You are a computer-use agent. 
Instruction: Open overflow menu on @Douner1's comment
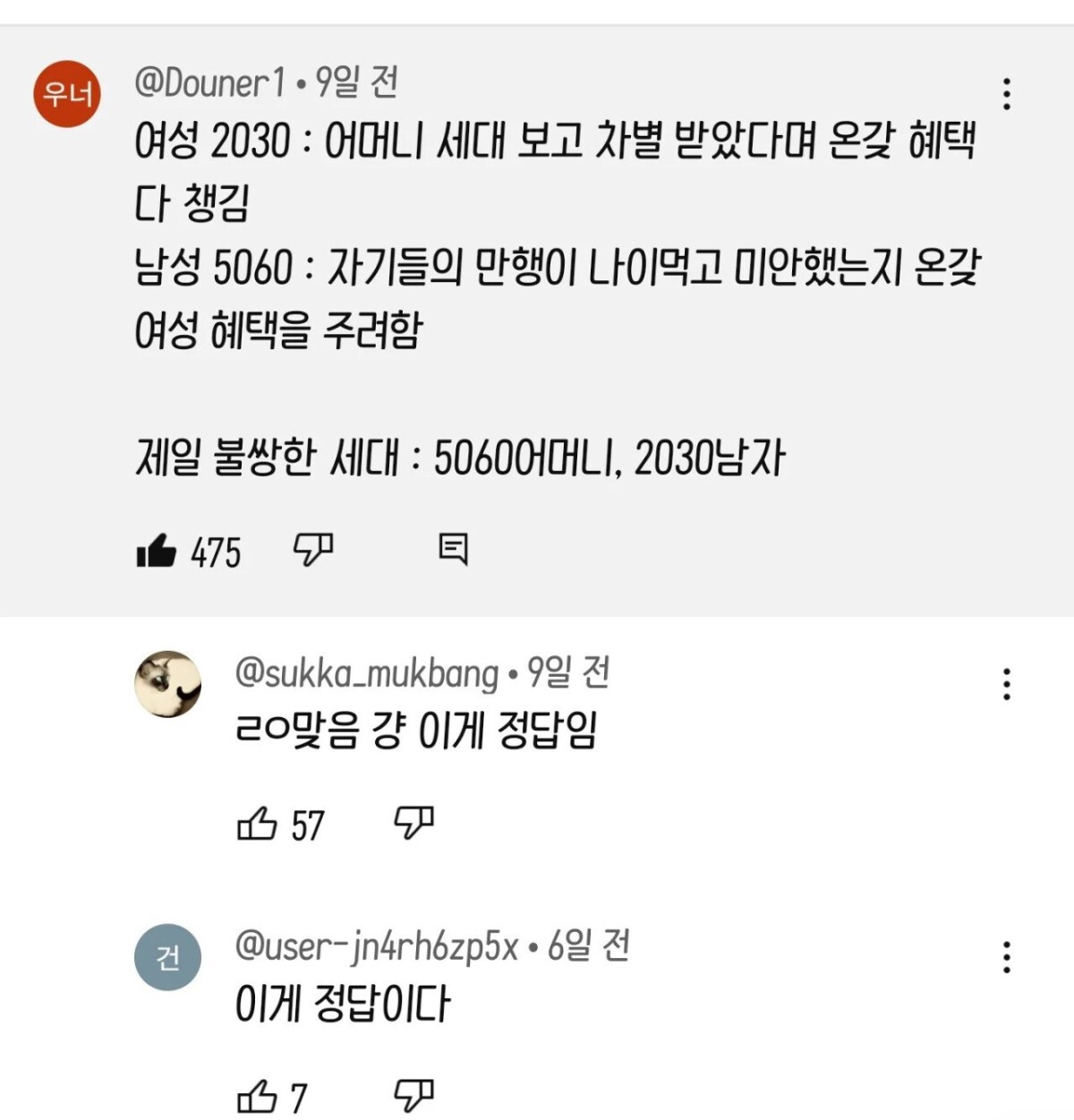pos(1007,94)
